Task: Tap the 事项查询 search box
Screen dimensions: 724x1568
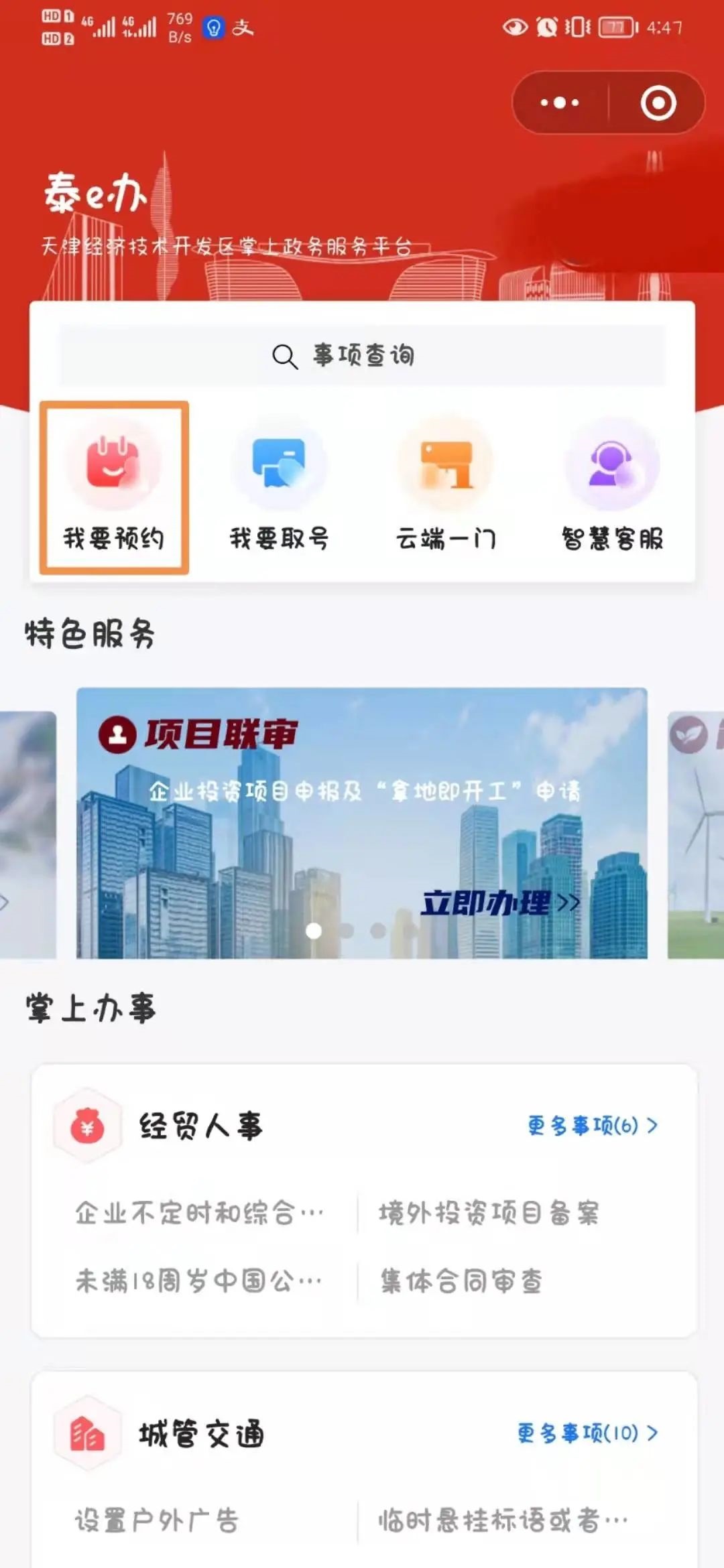Action: click(x=362, y=355)
